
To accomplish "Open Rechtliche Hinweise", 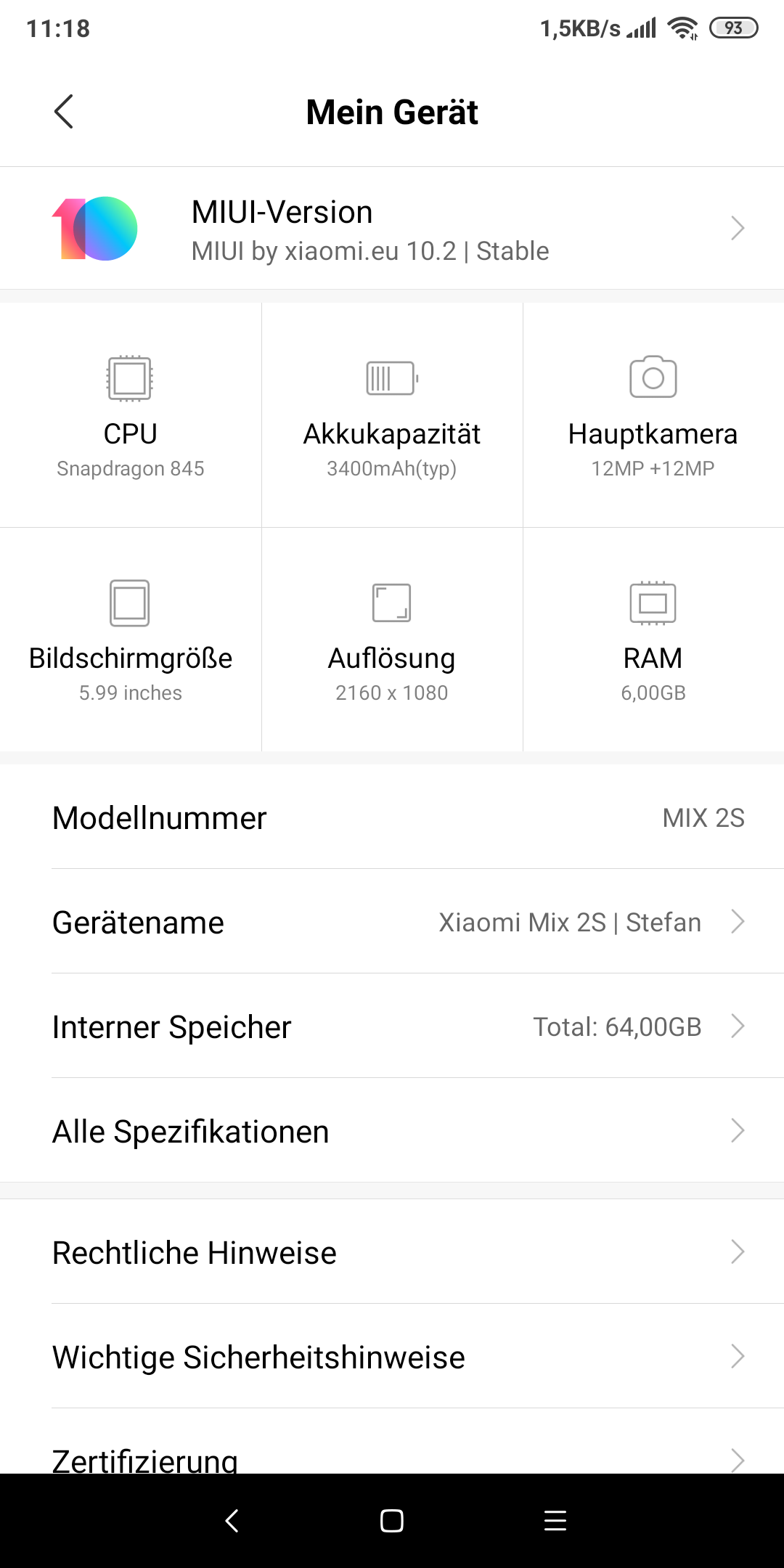I will (x=392, y=1252).
